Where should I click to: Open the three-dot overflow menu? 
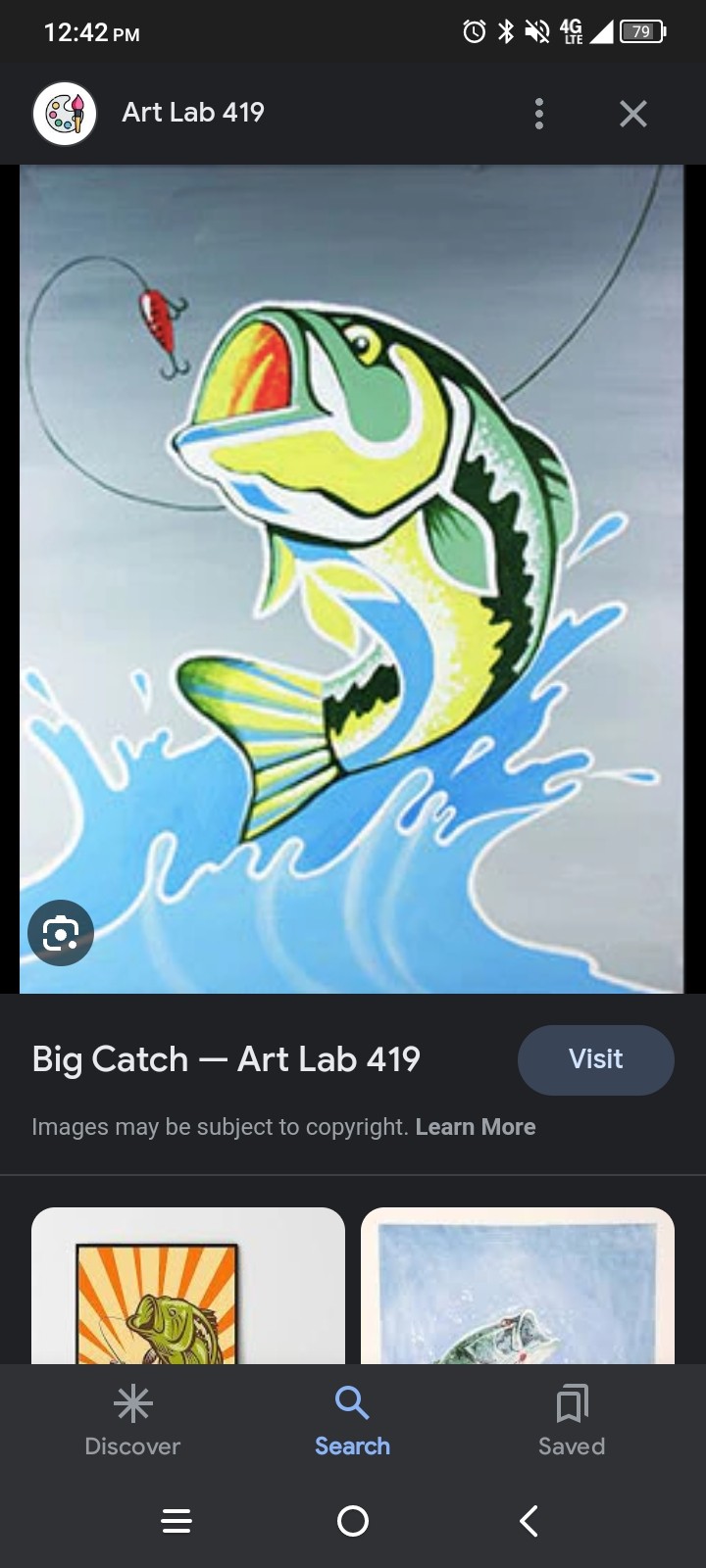538,114
